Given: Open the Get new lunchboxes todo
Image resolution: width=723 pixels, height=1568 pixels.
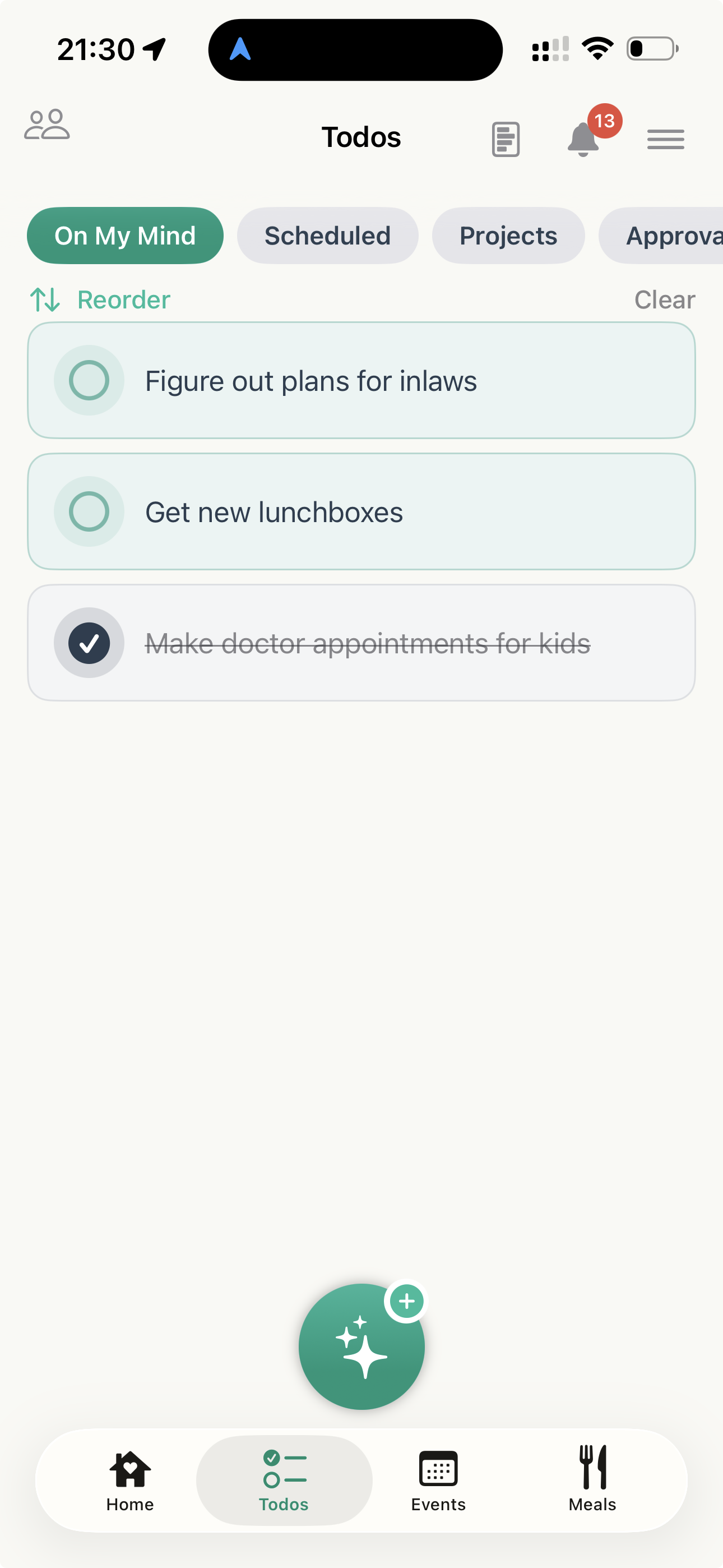Looking at the screenshot, I should [x=365, y=512].
